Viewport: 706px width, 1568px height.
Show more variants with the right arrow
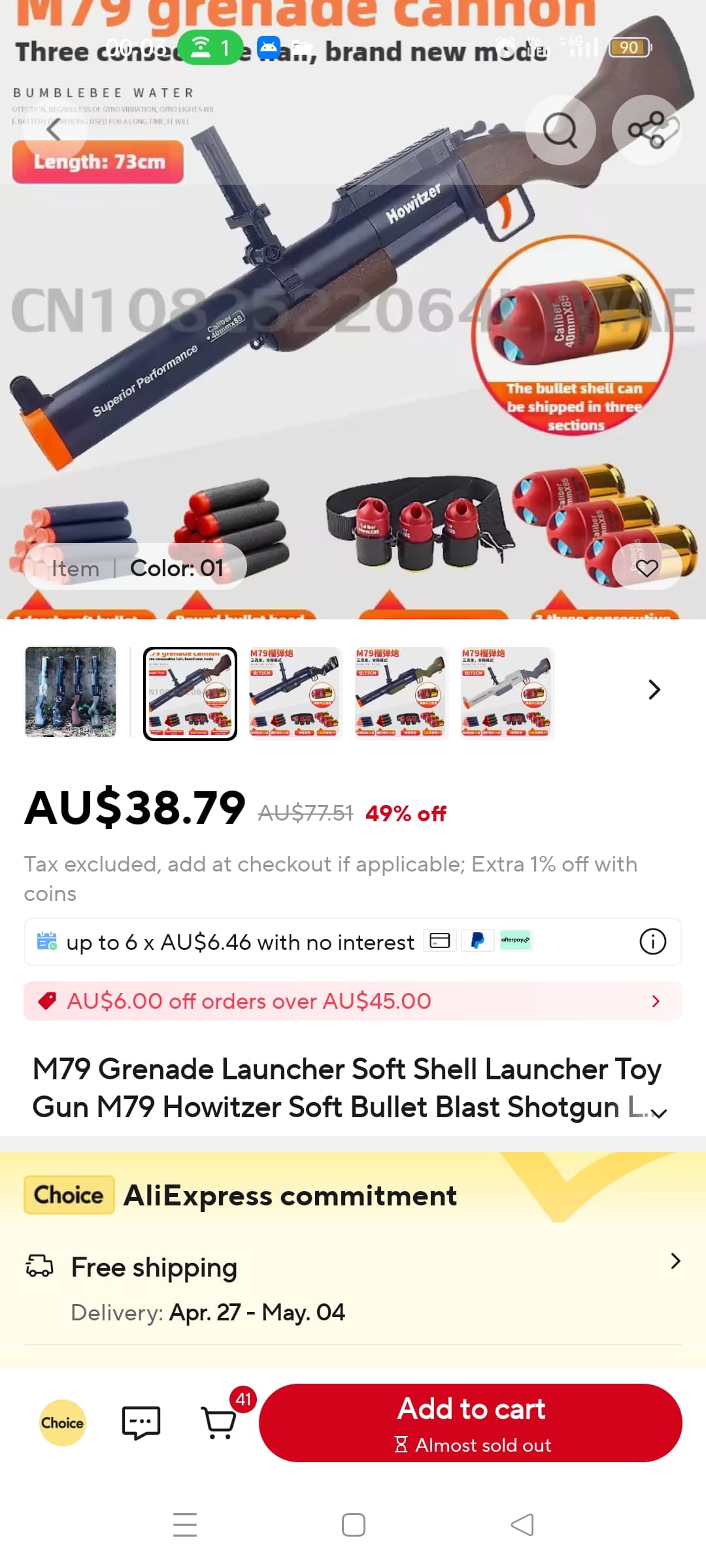654,689
